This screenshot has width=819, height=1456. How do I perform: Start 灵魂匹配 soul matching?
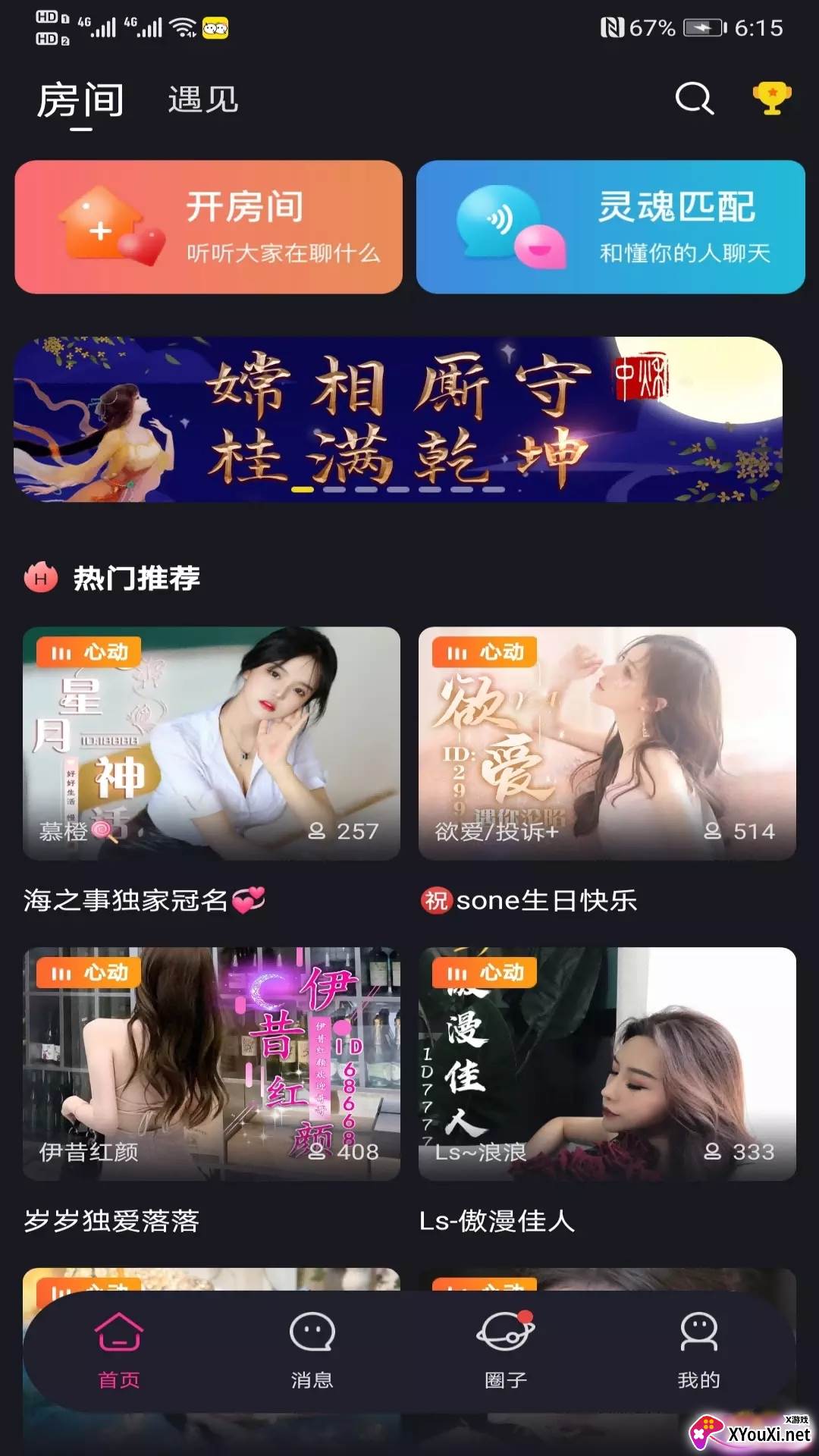[x=610, y=227]
